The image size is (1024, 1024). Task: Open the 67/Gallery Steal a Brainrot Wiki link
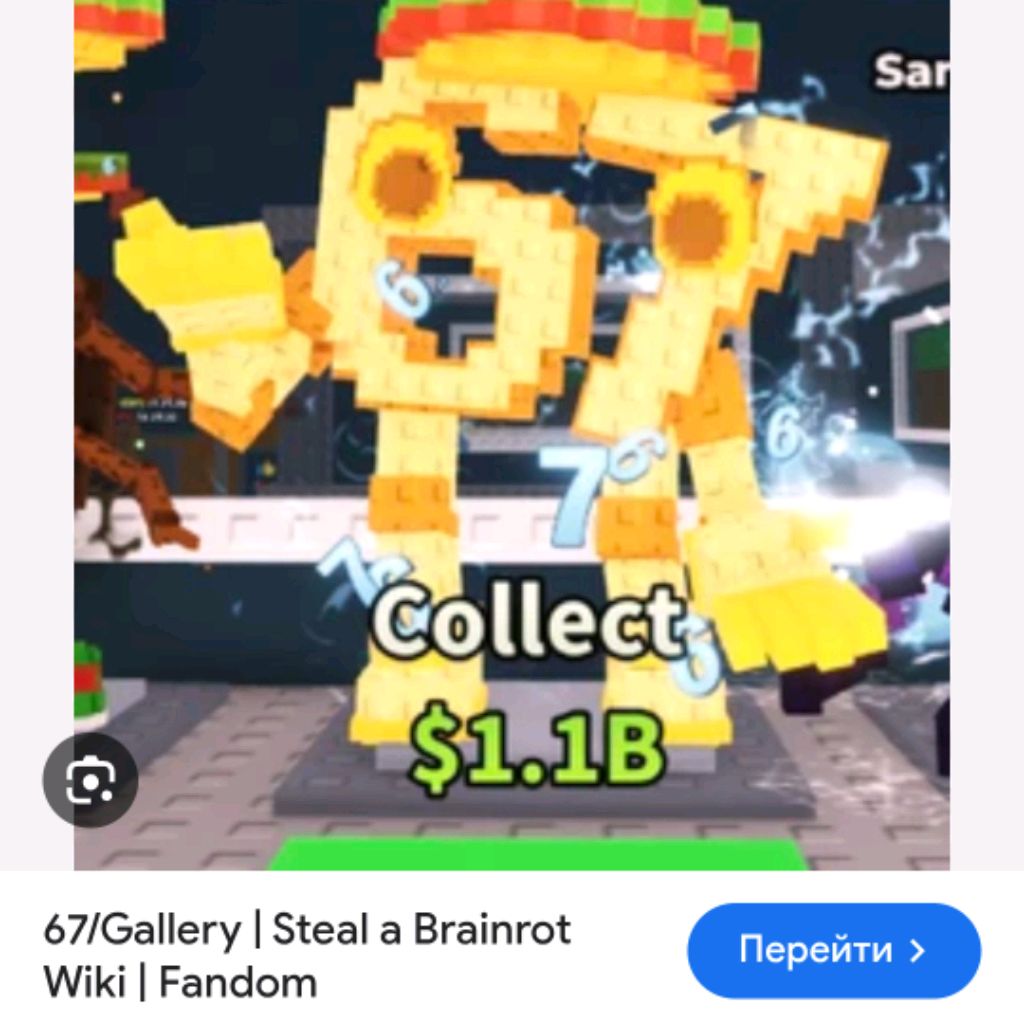pyautogui.click(x=306, y=955)
